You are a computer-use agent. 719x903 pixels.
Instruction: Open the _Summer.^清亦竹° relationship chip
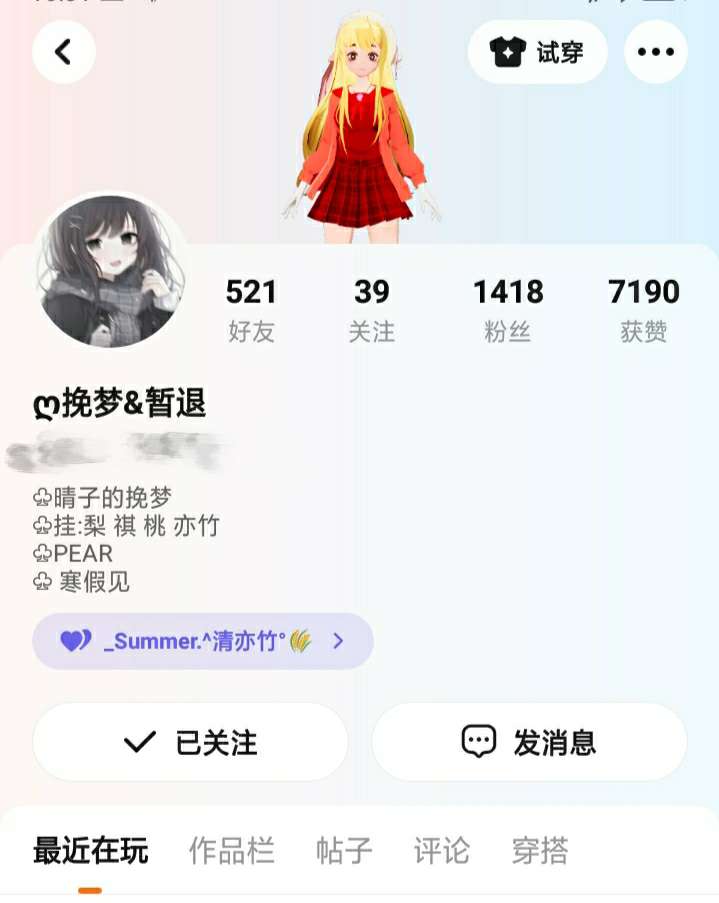pyautogui.click(x=203, y=641)
